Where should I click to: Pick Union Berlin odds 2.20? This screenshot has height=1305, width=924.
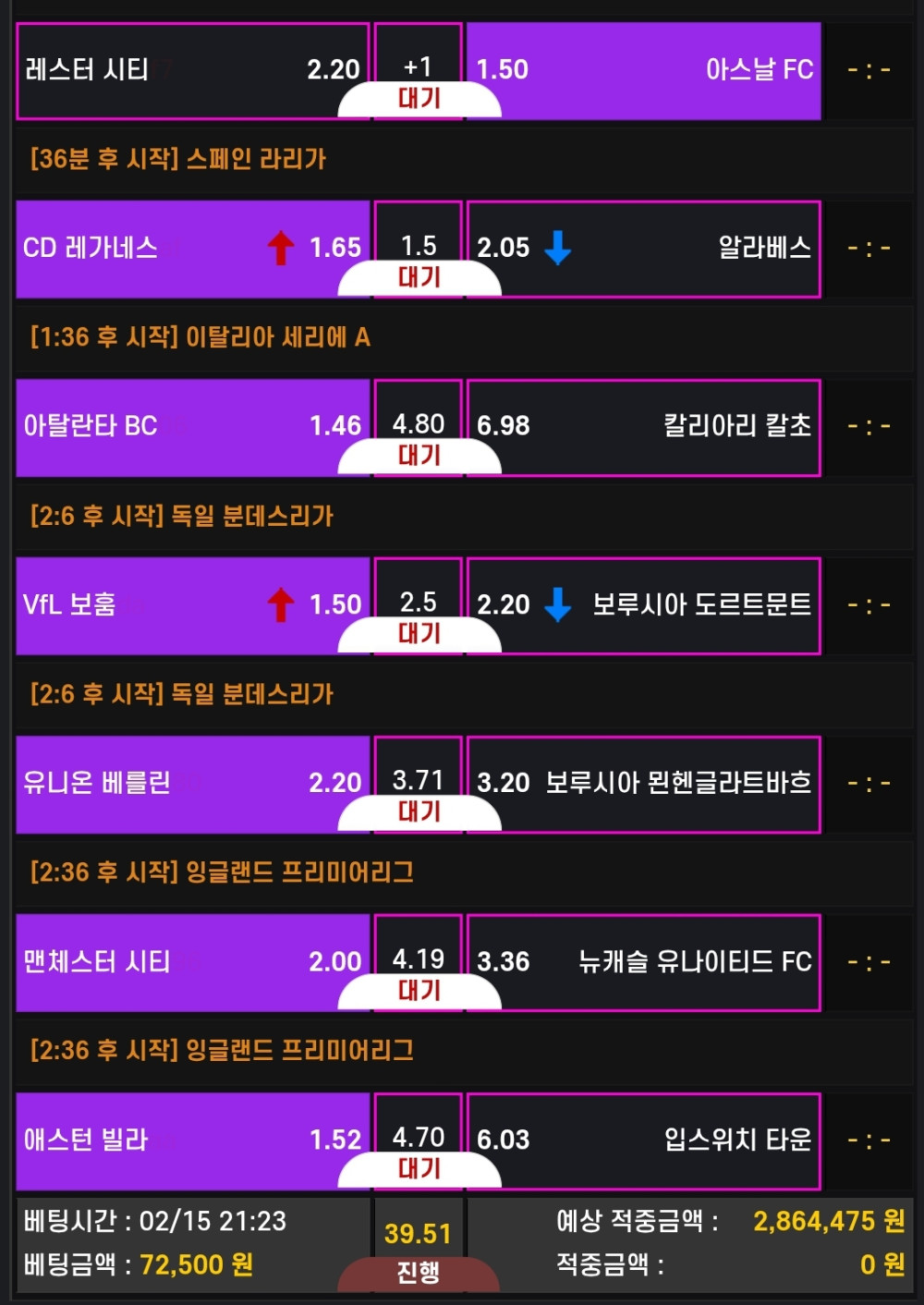coord(192,783)
